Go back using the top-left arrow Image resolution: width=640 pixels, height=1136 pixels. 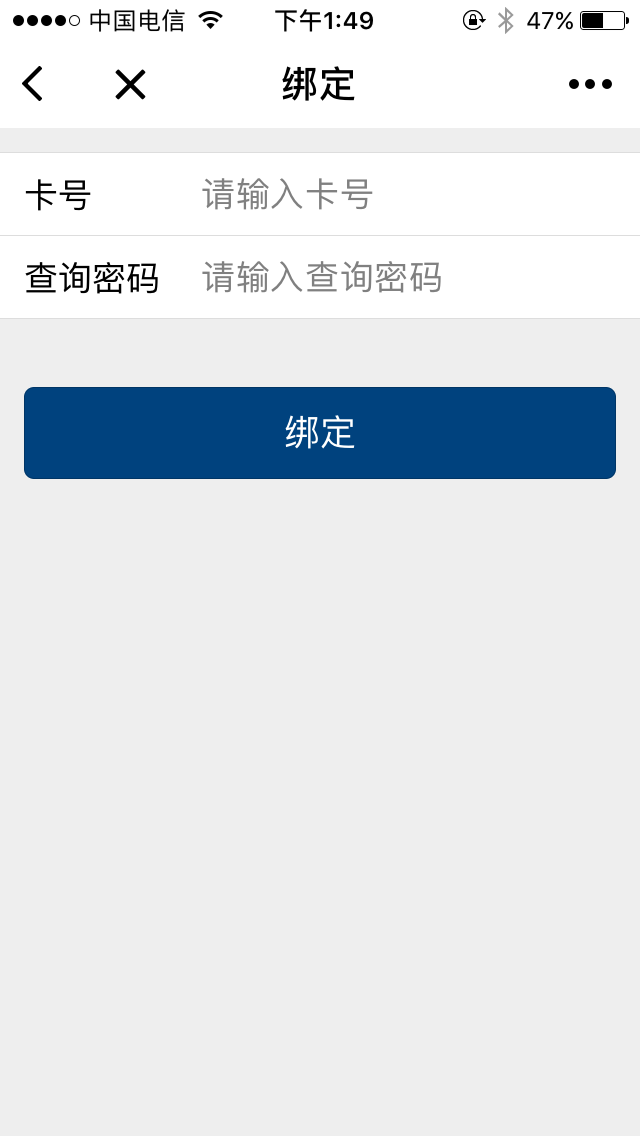[x=33, y=84]
